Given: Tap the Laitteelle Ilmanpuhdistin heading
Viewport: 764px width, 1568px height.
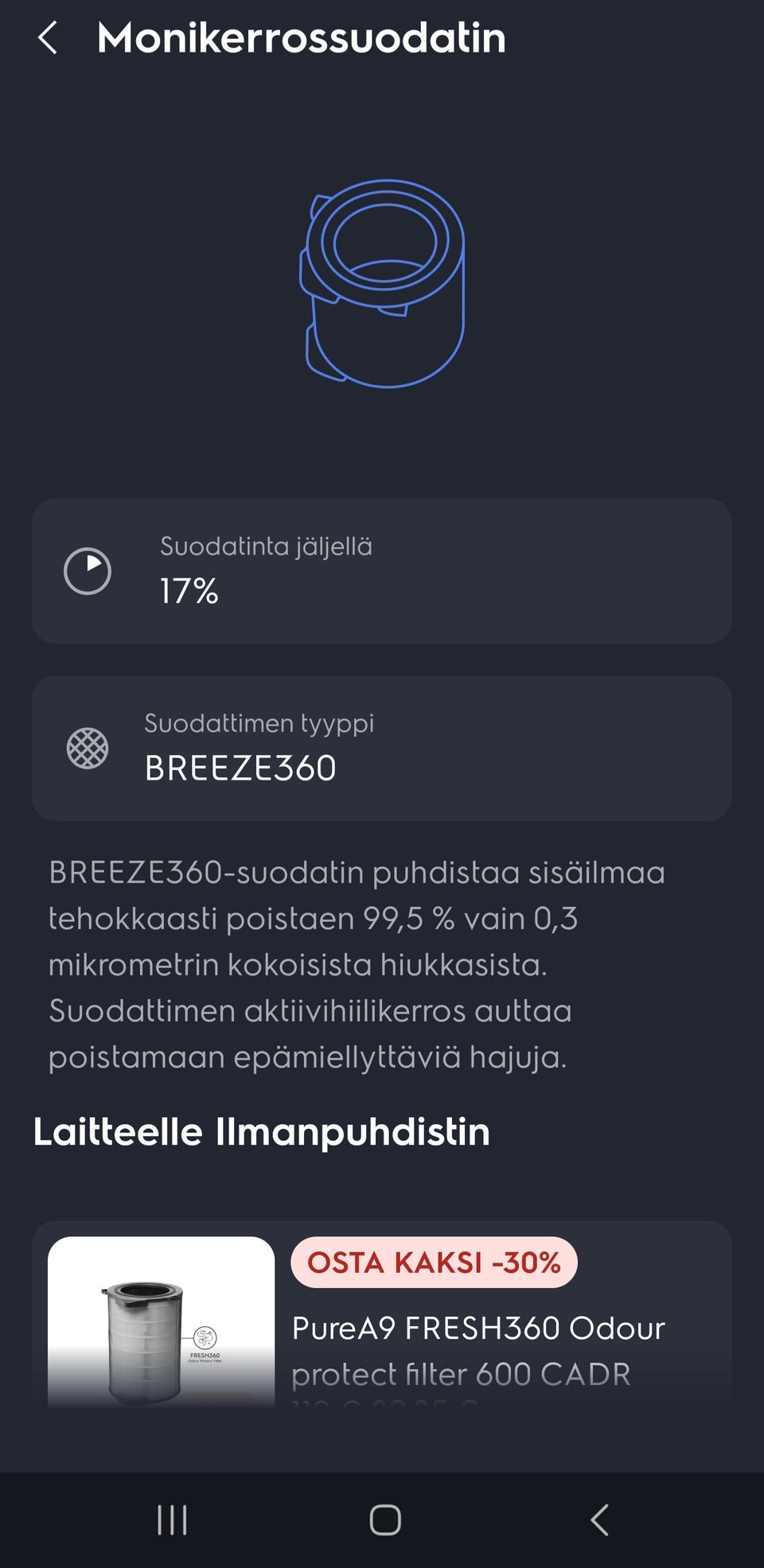Looking at the screenshot, I should coord(262,1132).
